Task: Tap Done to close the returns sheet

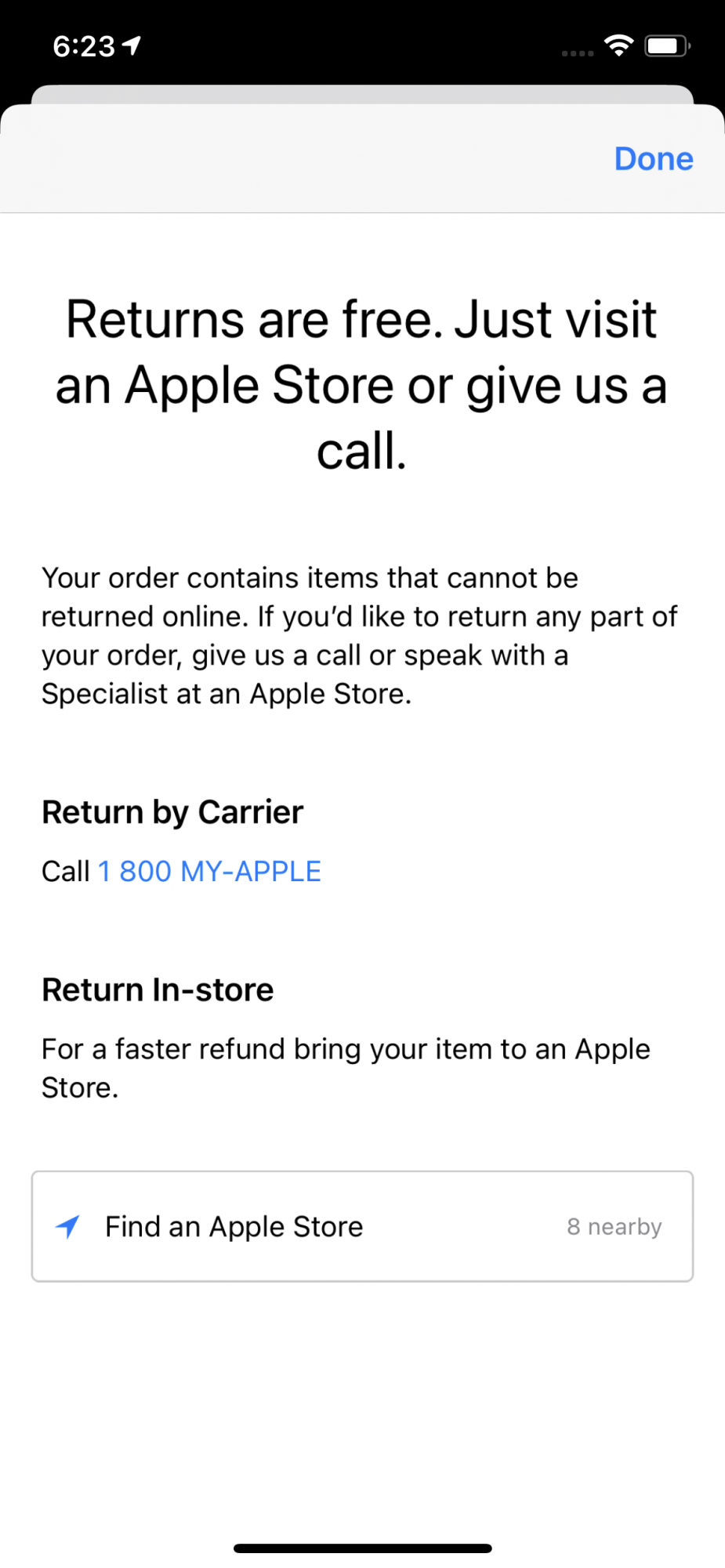Action: point(654,159)
